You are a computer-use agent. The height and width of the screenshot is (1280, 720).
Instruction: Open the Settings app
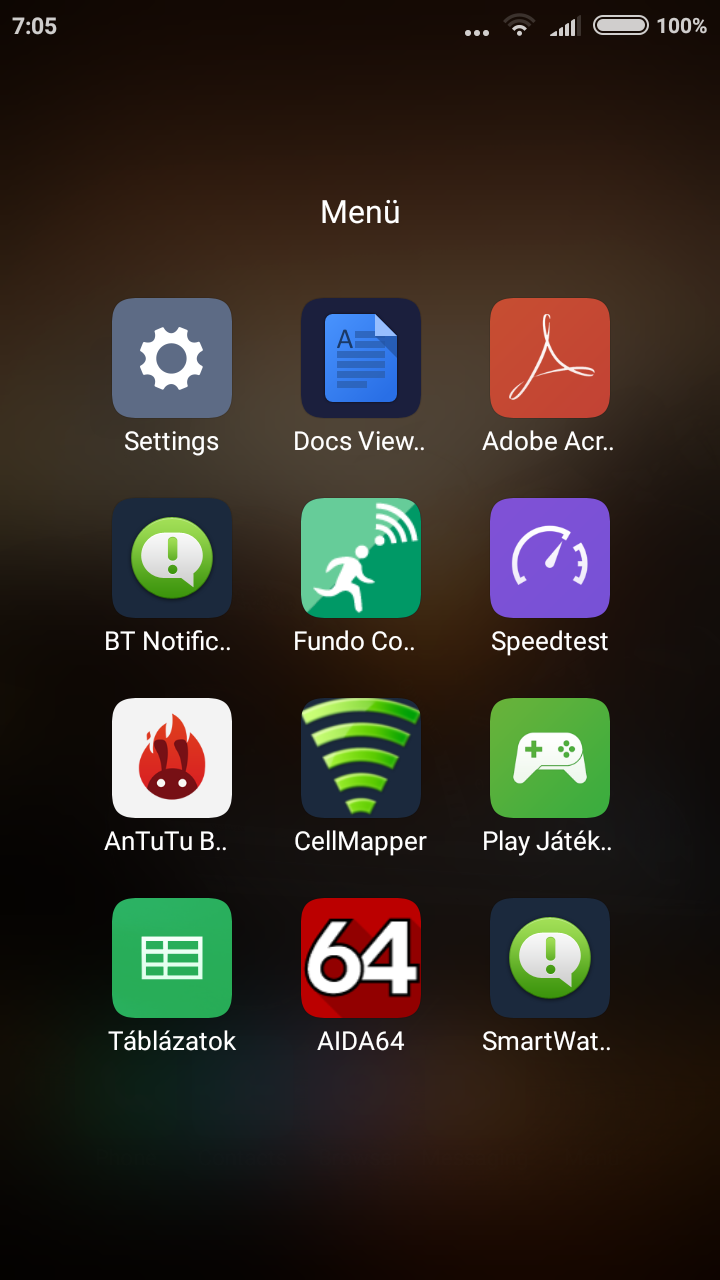click(171, 358)
